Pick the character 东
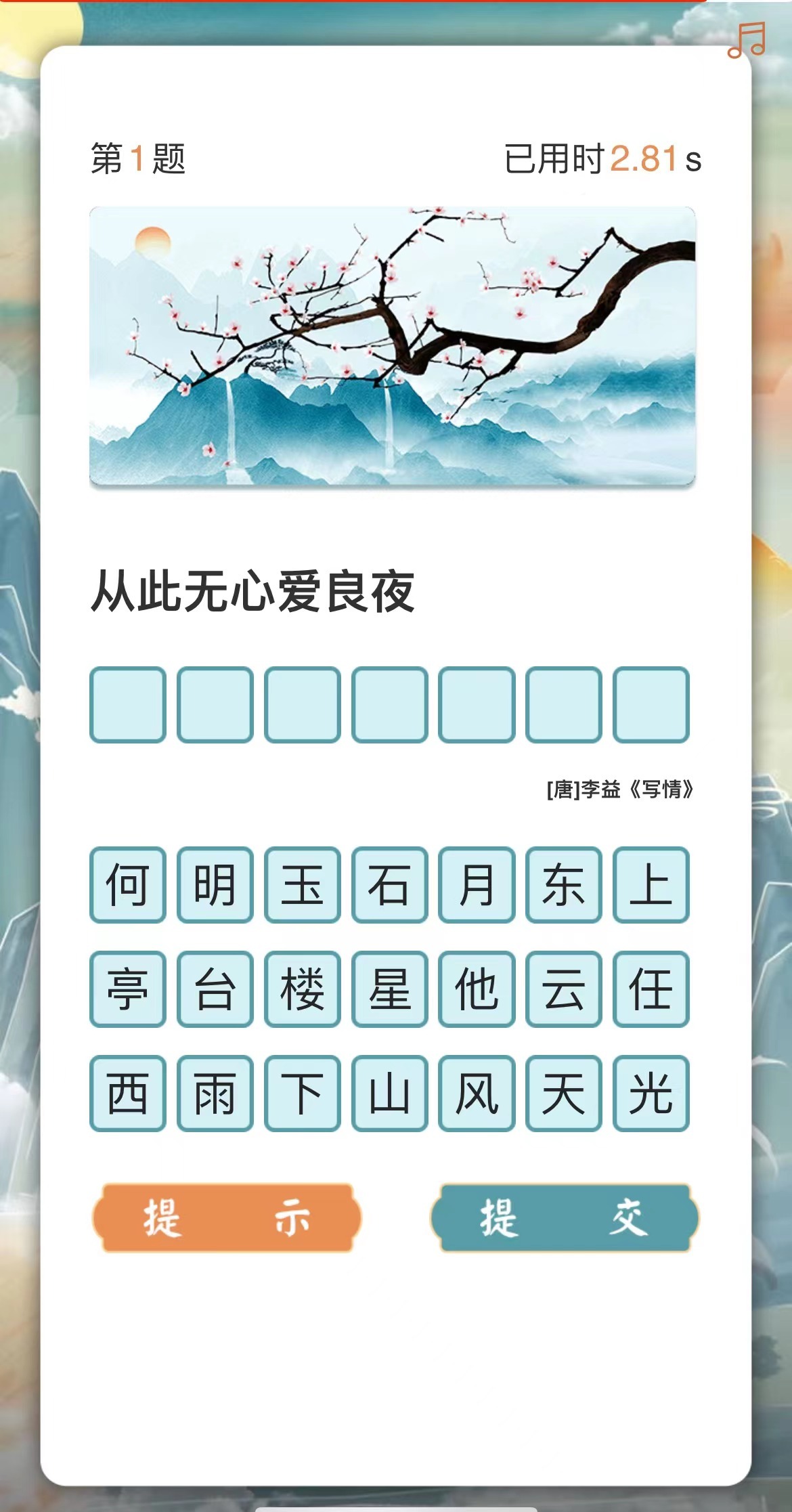792x1512 pixels. click(x=563, y=884)
